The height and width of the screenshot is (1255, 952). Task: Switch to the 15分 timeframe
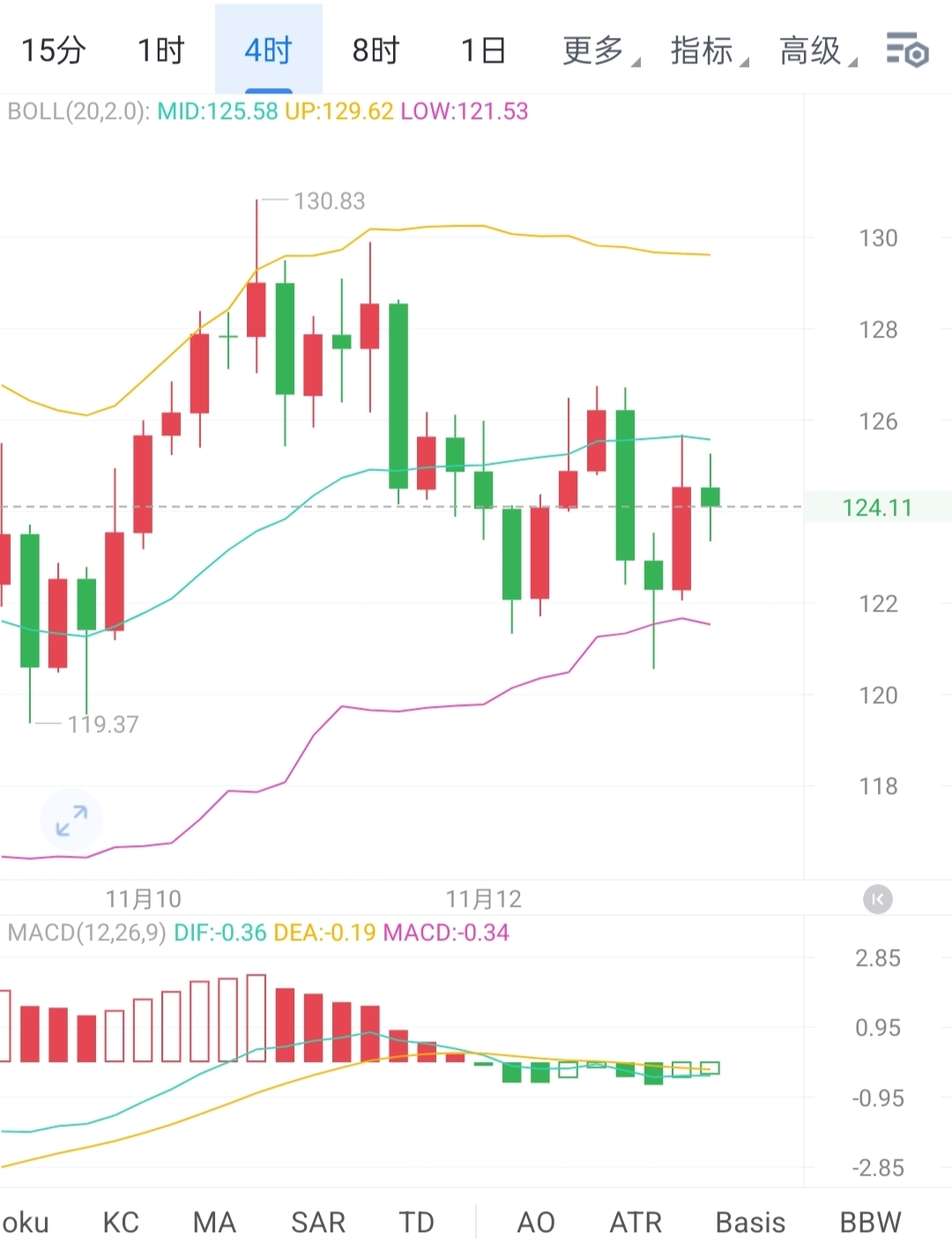pos(53,50)
